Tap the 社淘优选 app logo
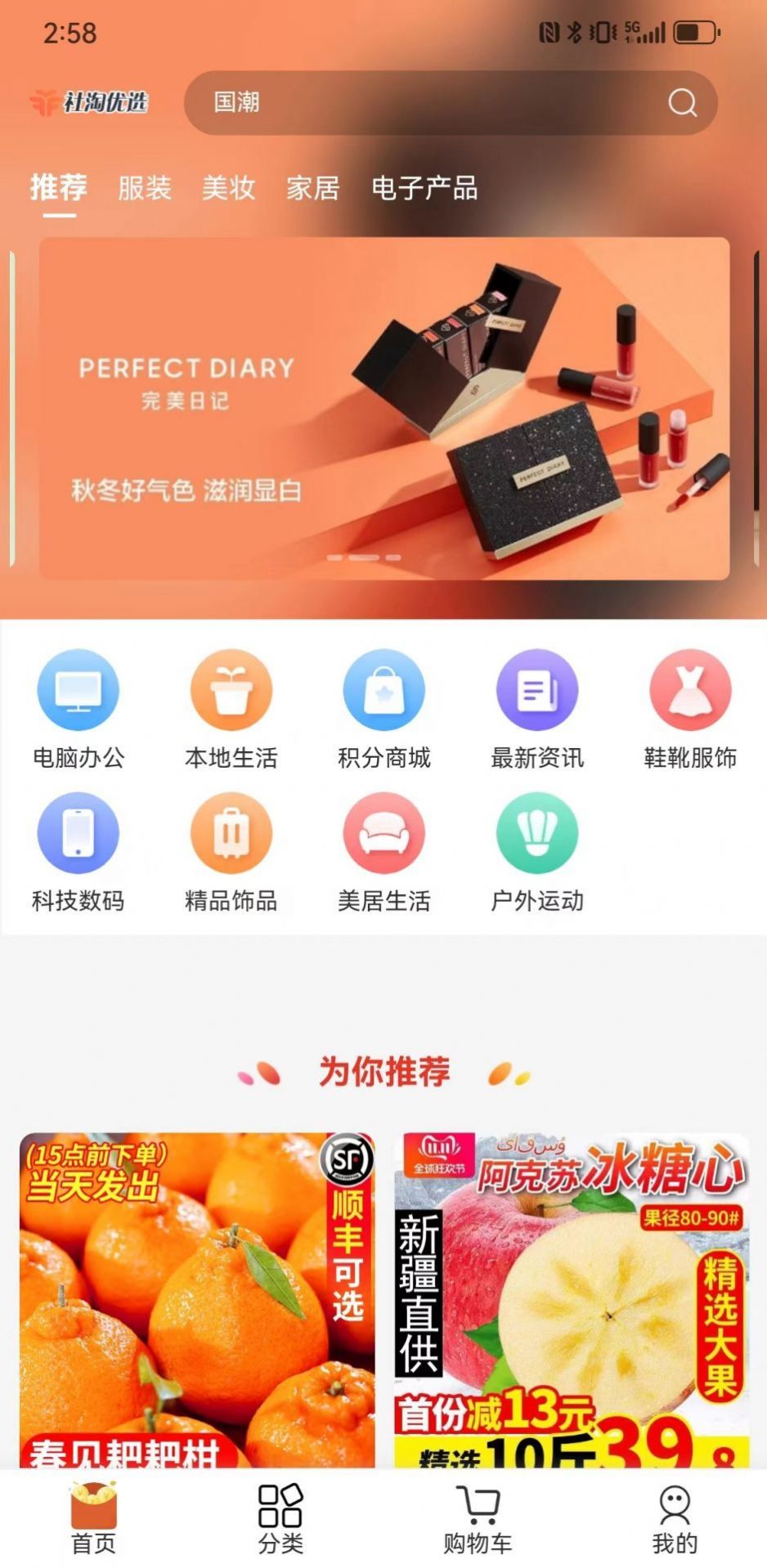The width and height of the screenshot is (767, 1568). pyautogui.click(x=87, y=102)
